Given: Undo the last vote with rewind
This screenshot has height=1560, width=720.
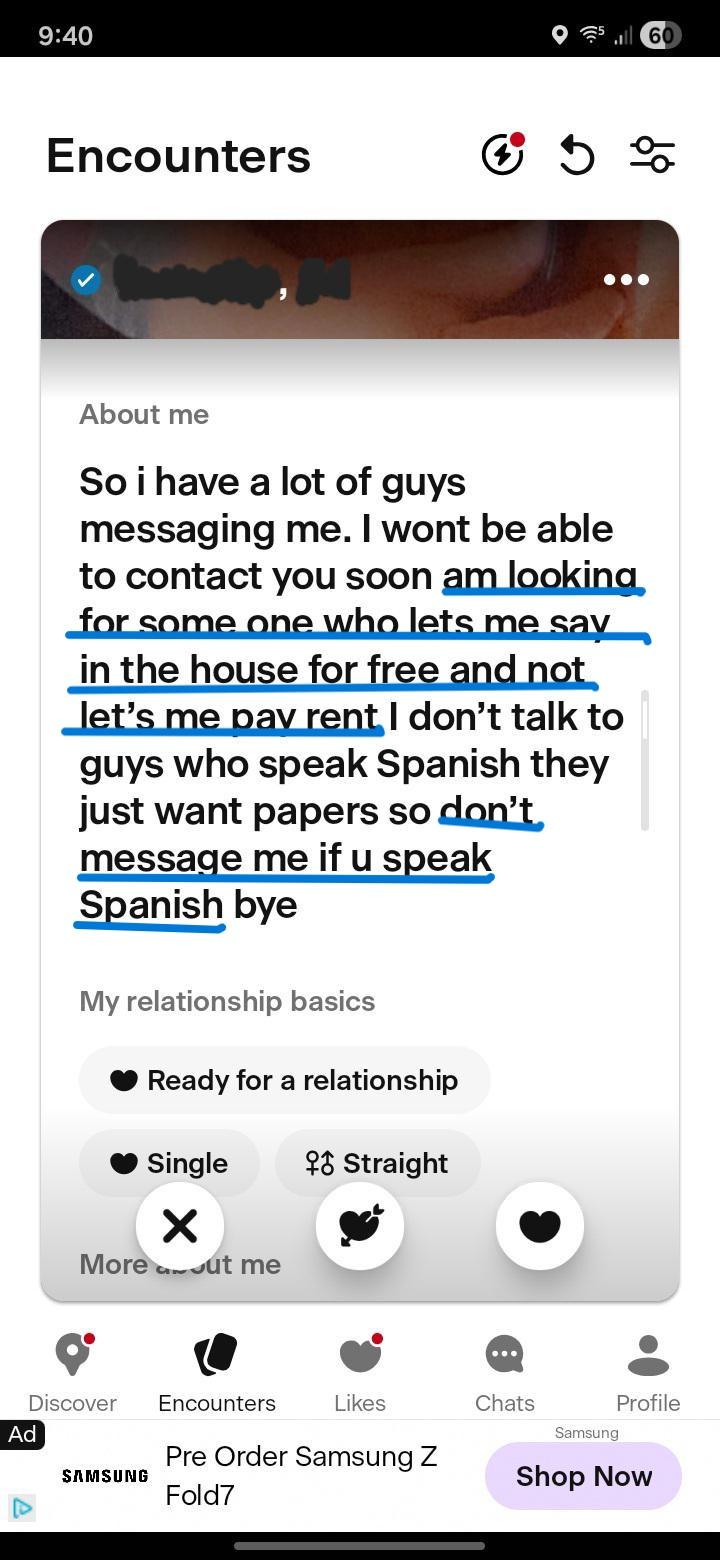Looking at the screenshot, I should point(576,155).
